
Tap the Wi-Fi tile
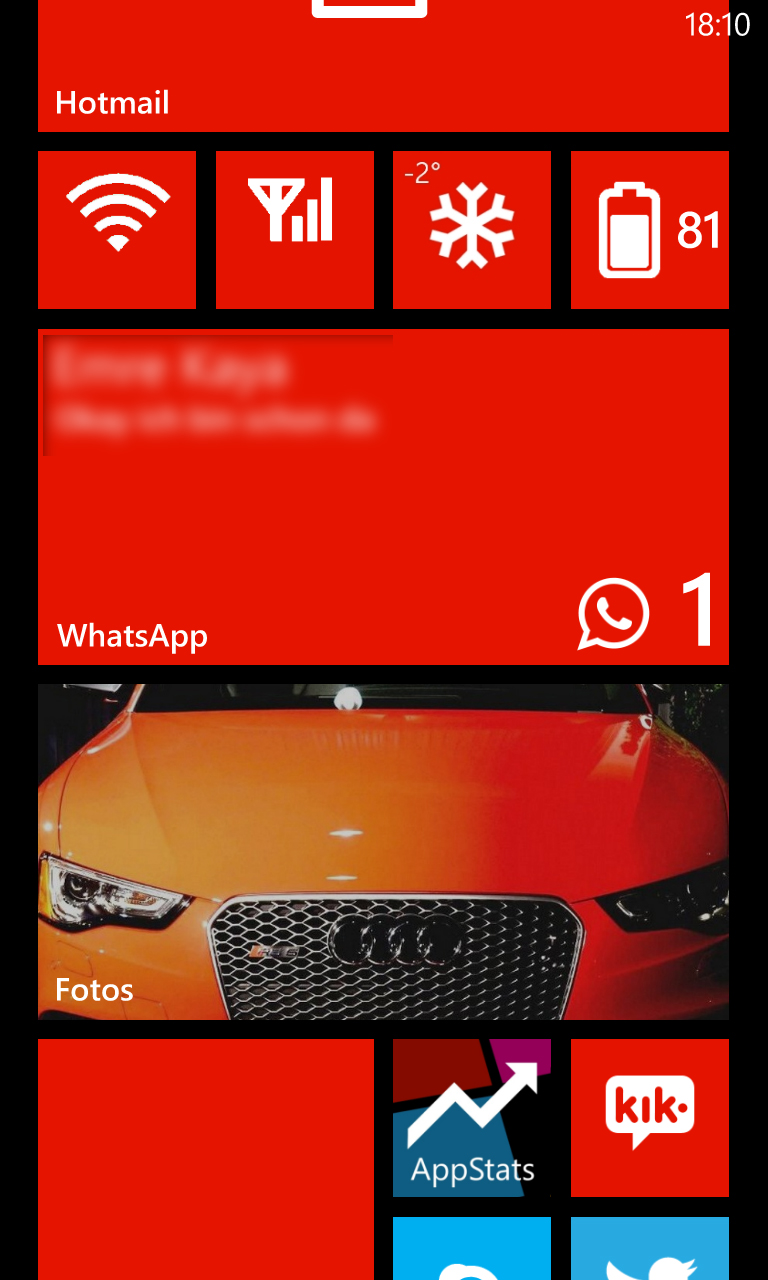click(x=117, y=230)
